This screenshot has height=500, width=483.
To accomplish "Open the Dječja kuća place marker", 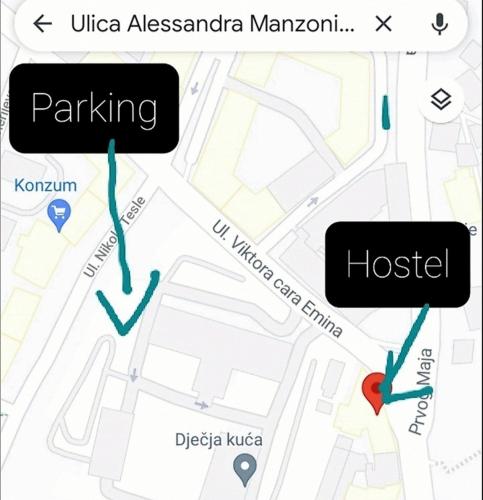I will tap(245, 470).
